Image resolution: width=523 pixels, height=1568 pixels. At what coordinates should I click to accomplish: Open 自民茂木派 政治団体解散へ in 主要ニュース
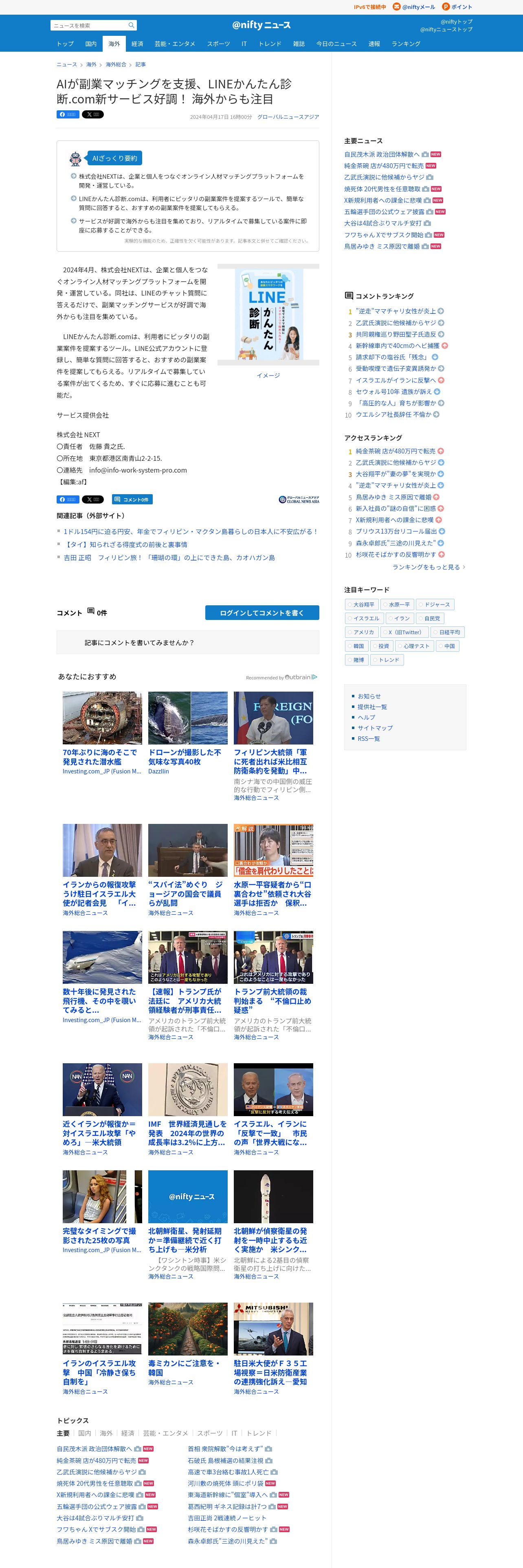coord(382,154)
